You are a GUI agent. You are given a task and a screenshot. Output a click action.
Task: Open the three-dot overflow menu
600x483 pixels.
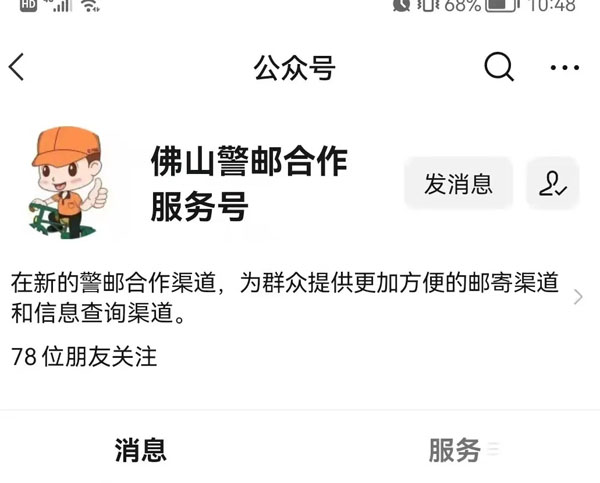point(564,67)
